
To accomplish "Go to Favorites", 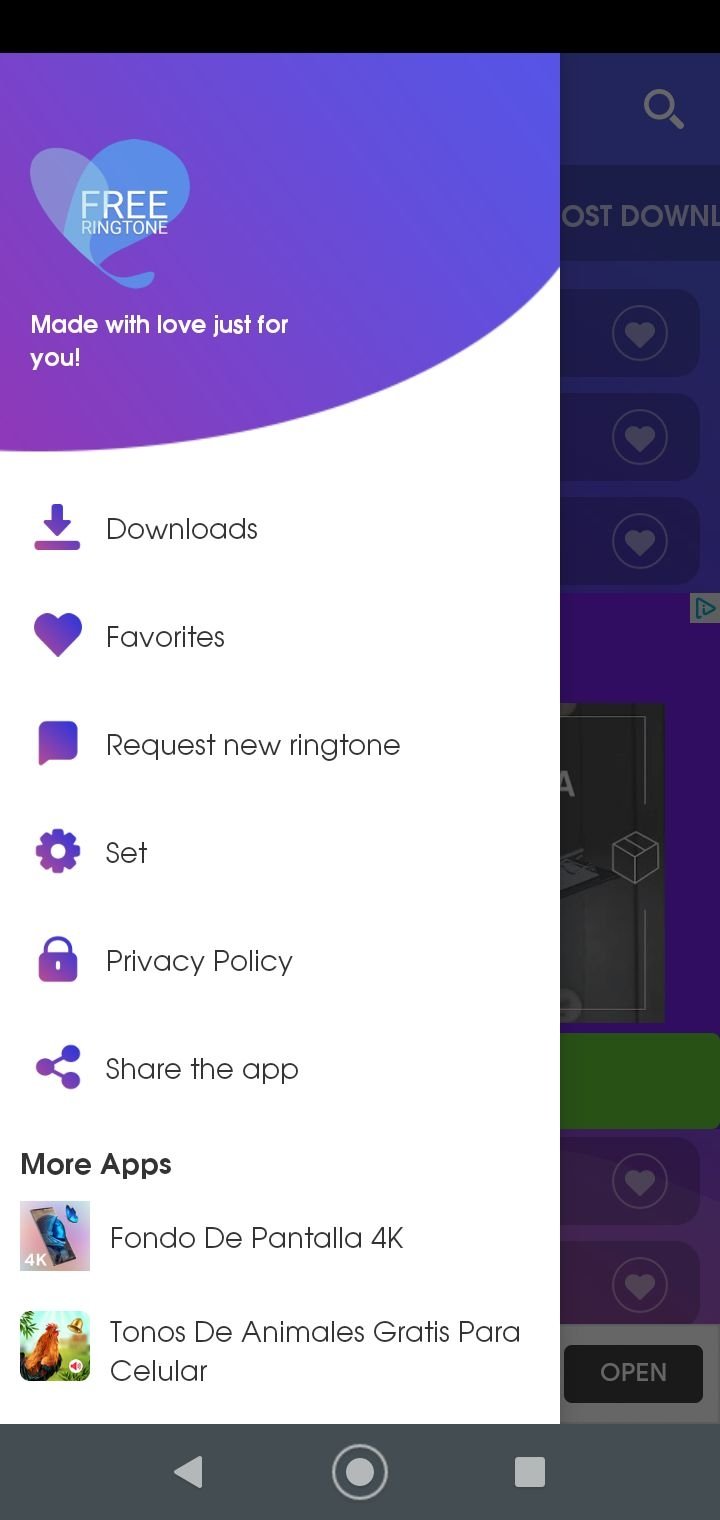I will pyautogui.click(x=280, y=636).
